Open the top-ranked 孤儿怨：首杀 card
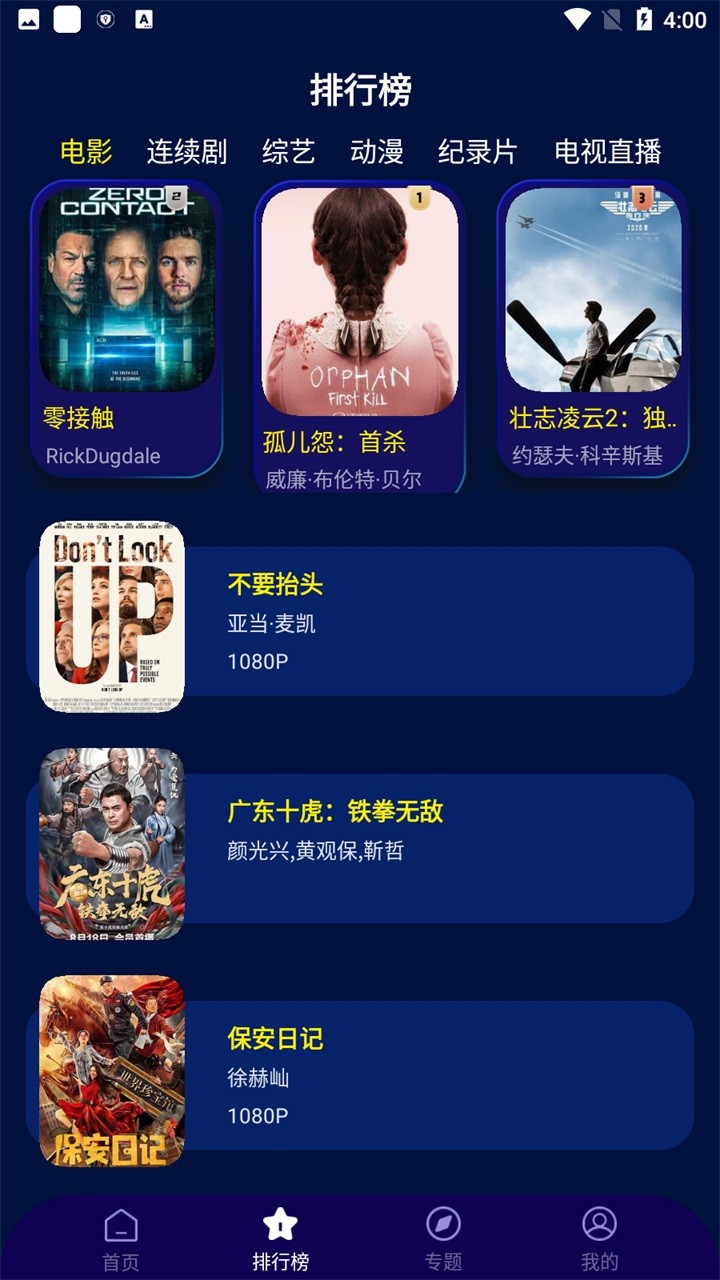720x1280 pixels. (x=360, y=338)
